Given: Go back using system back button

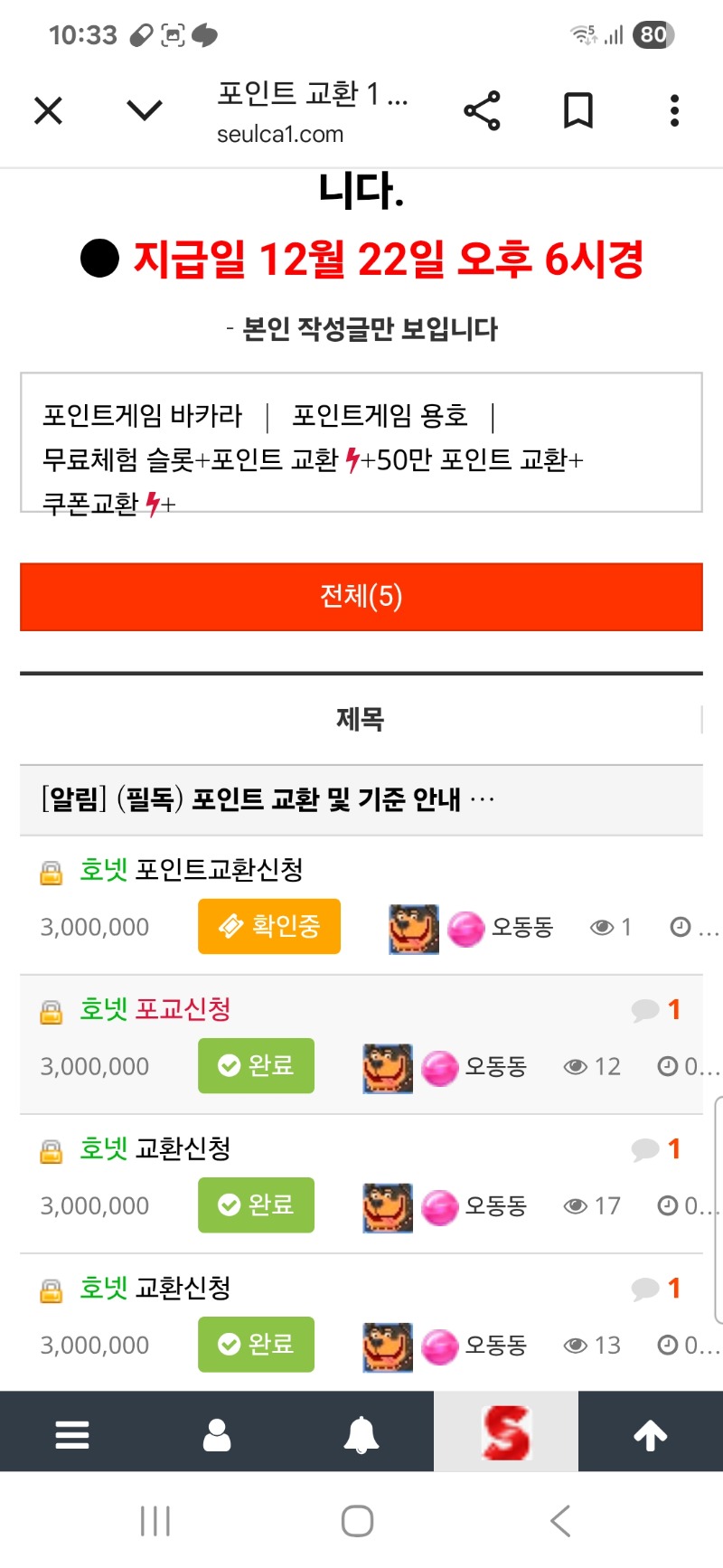Looking at the screenshot, I should pos(560,1521).
